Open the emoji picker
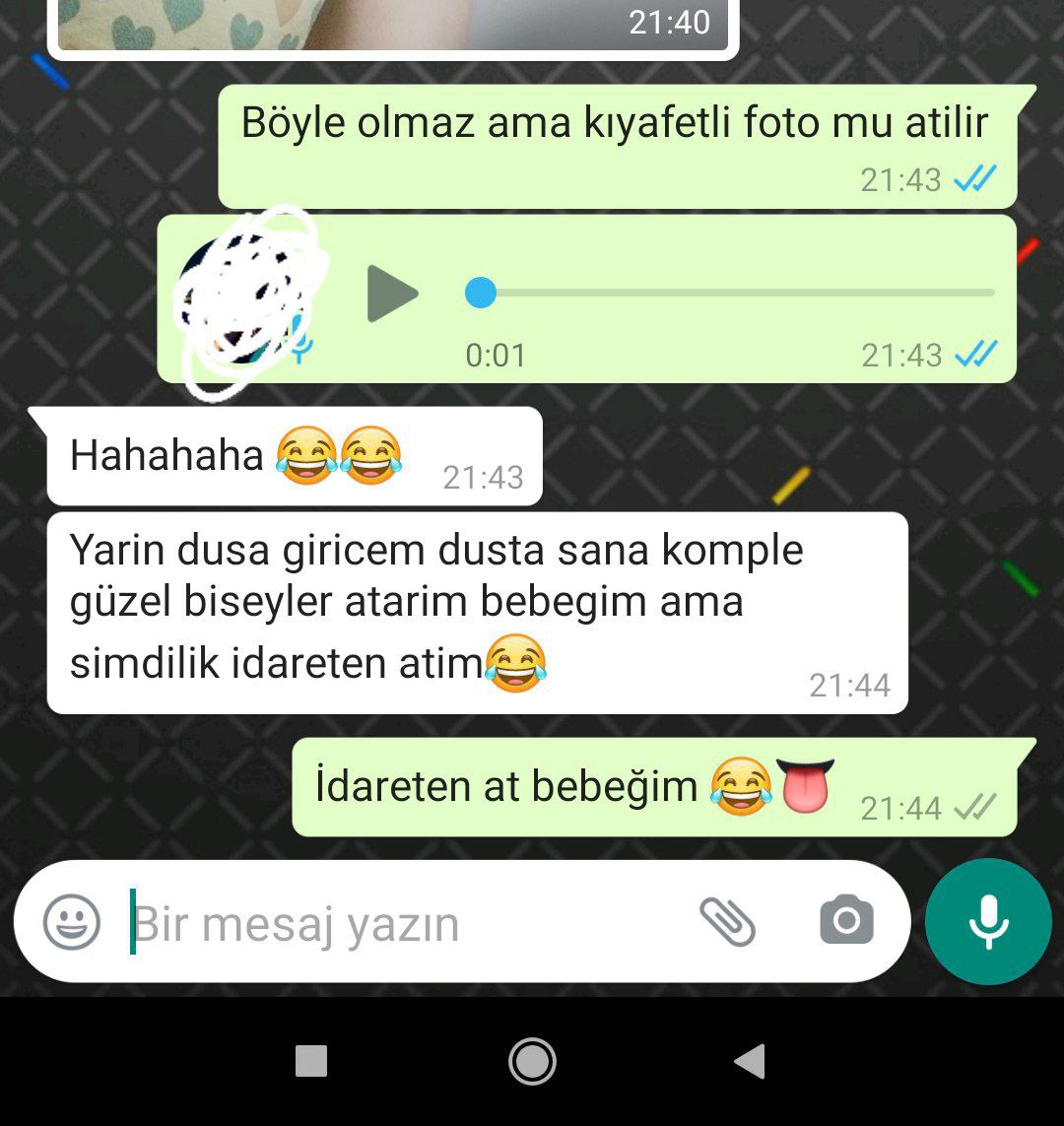 tap(69, 922)
